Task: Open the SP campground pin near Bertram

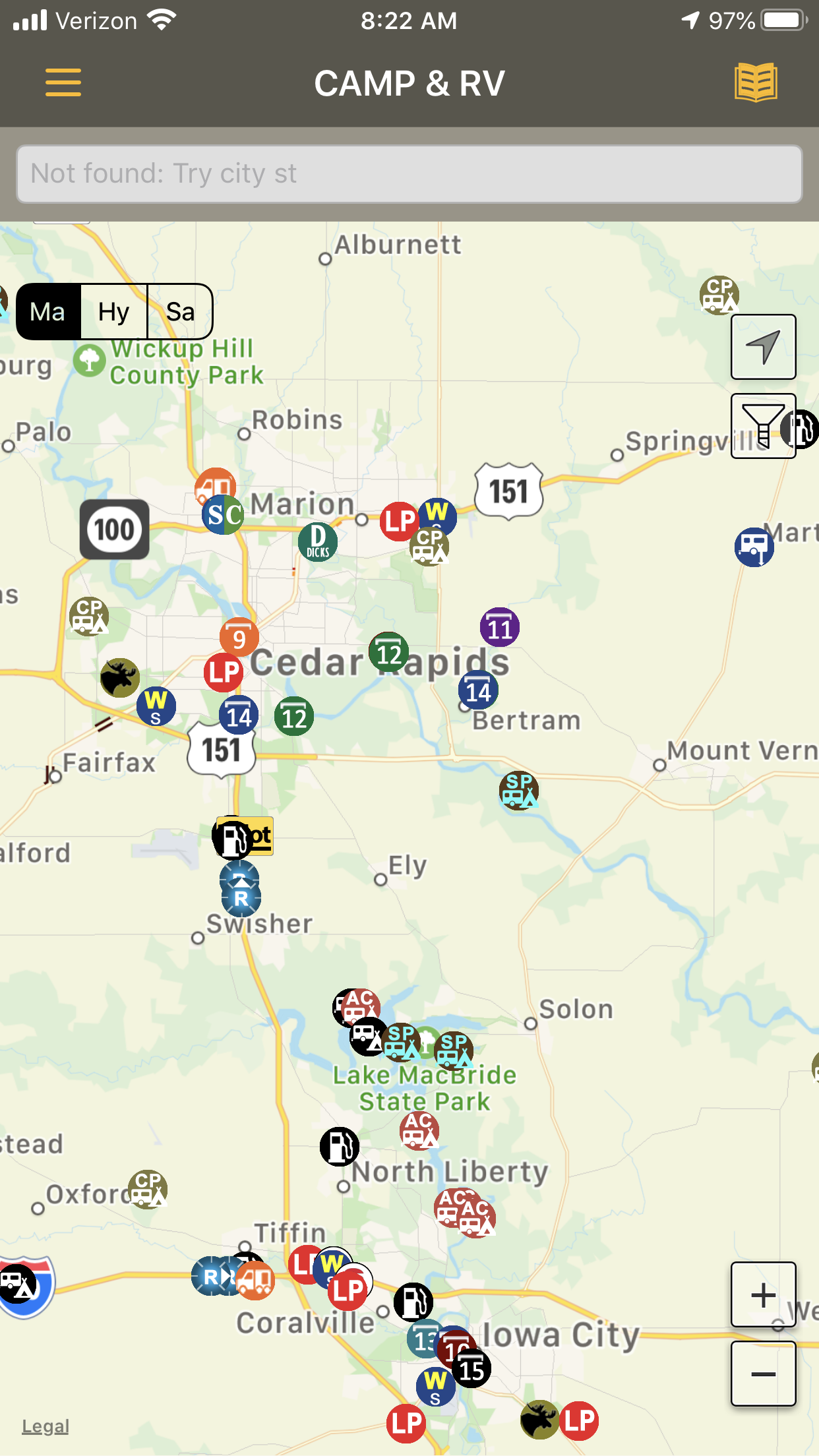Action: coord(519,790)
